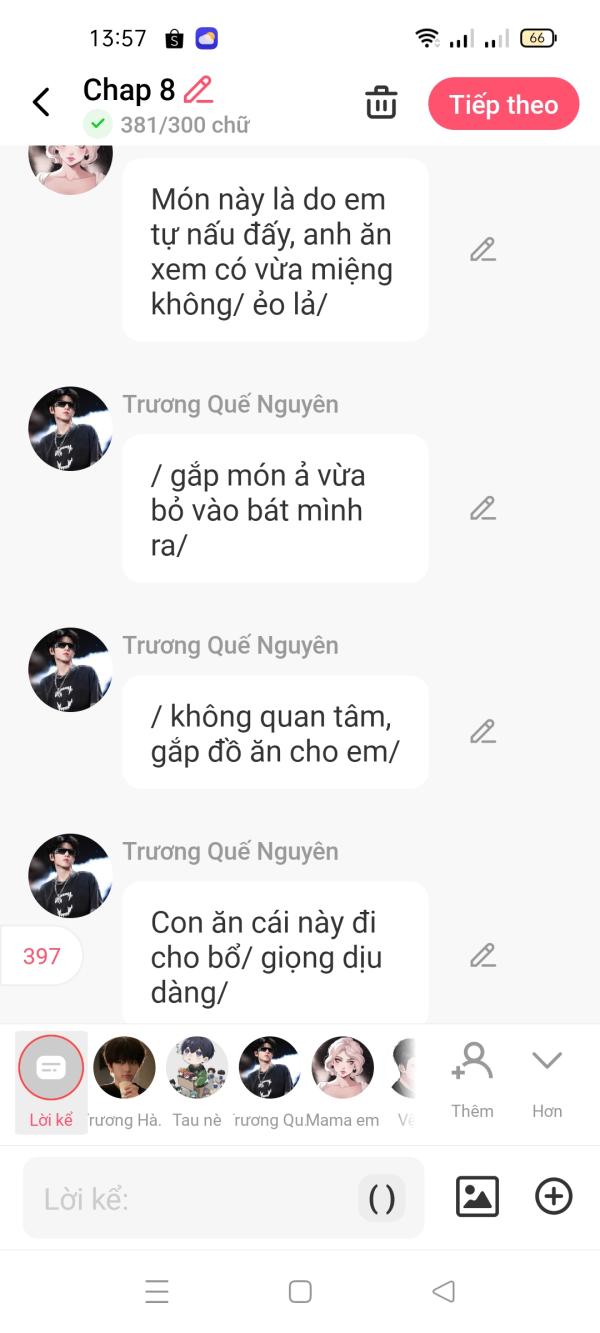Attach an image to the story

click(477, 1196)
